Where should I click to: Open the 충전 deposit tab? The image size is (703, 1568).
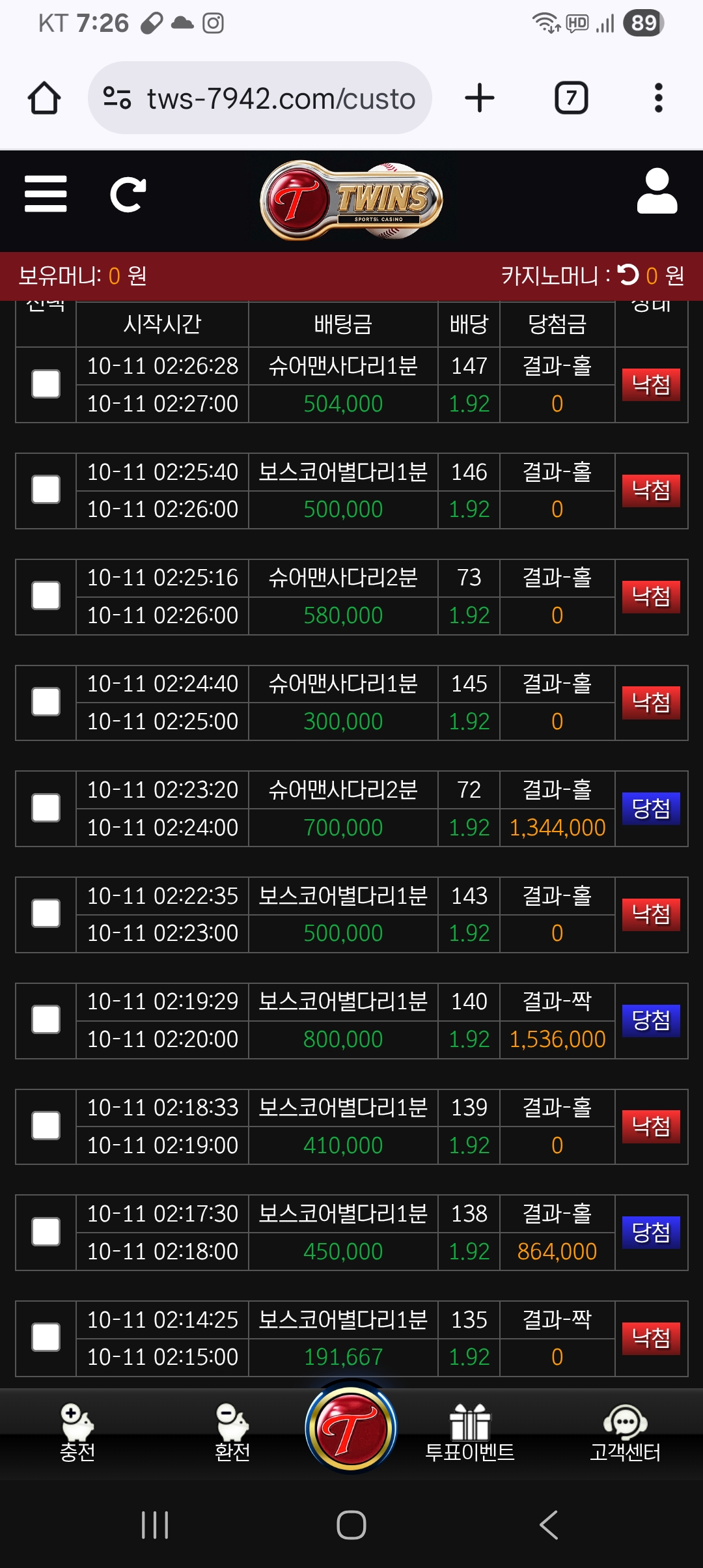77,1433
